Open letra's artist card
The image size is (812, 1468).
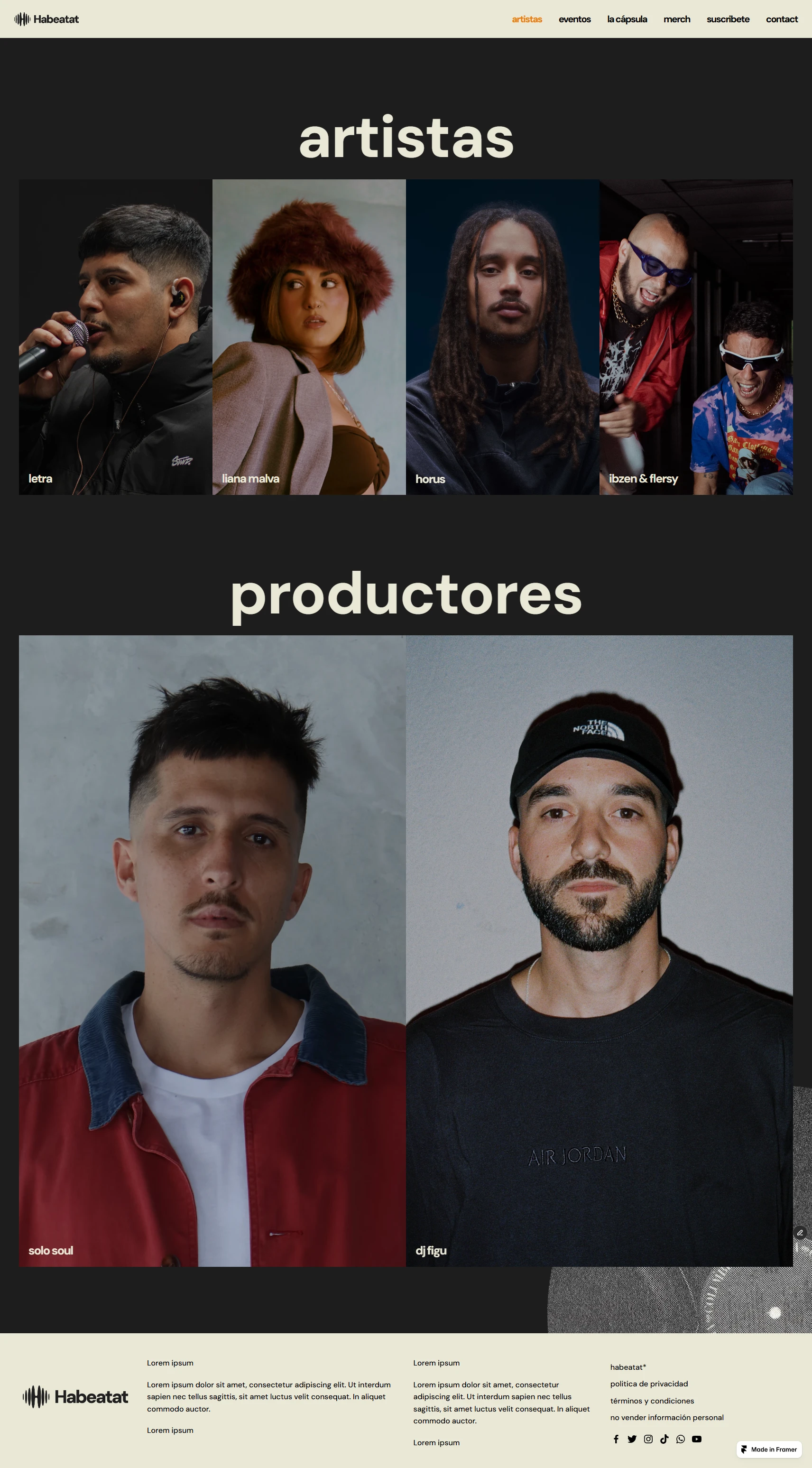(x=115, y=337)
